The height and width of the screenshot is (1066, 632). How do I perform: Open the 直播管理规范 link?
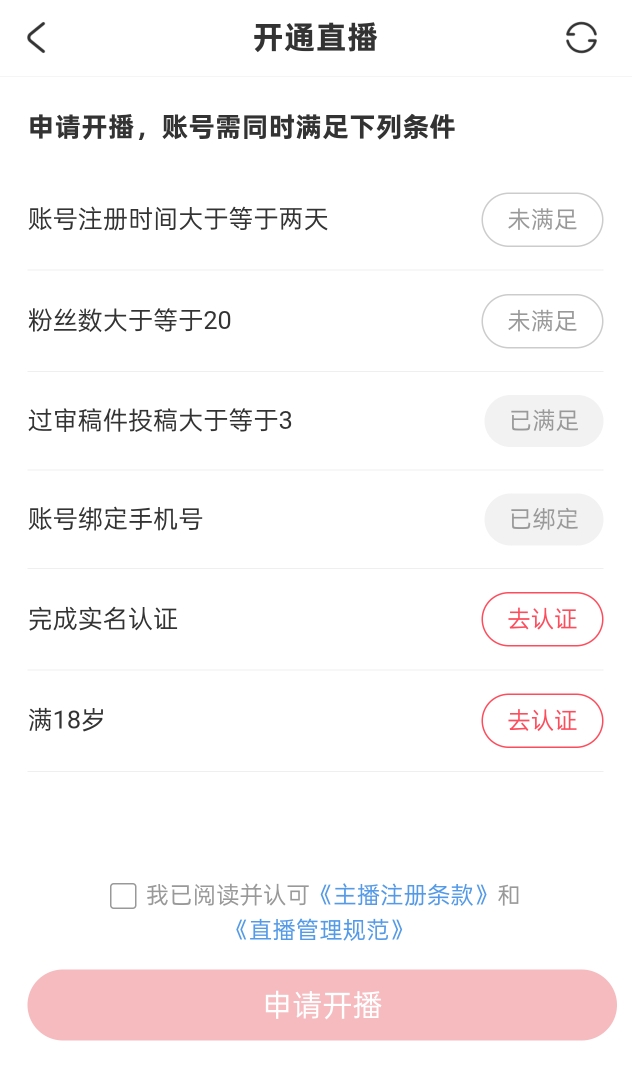[319, 930]
